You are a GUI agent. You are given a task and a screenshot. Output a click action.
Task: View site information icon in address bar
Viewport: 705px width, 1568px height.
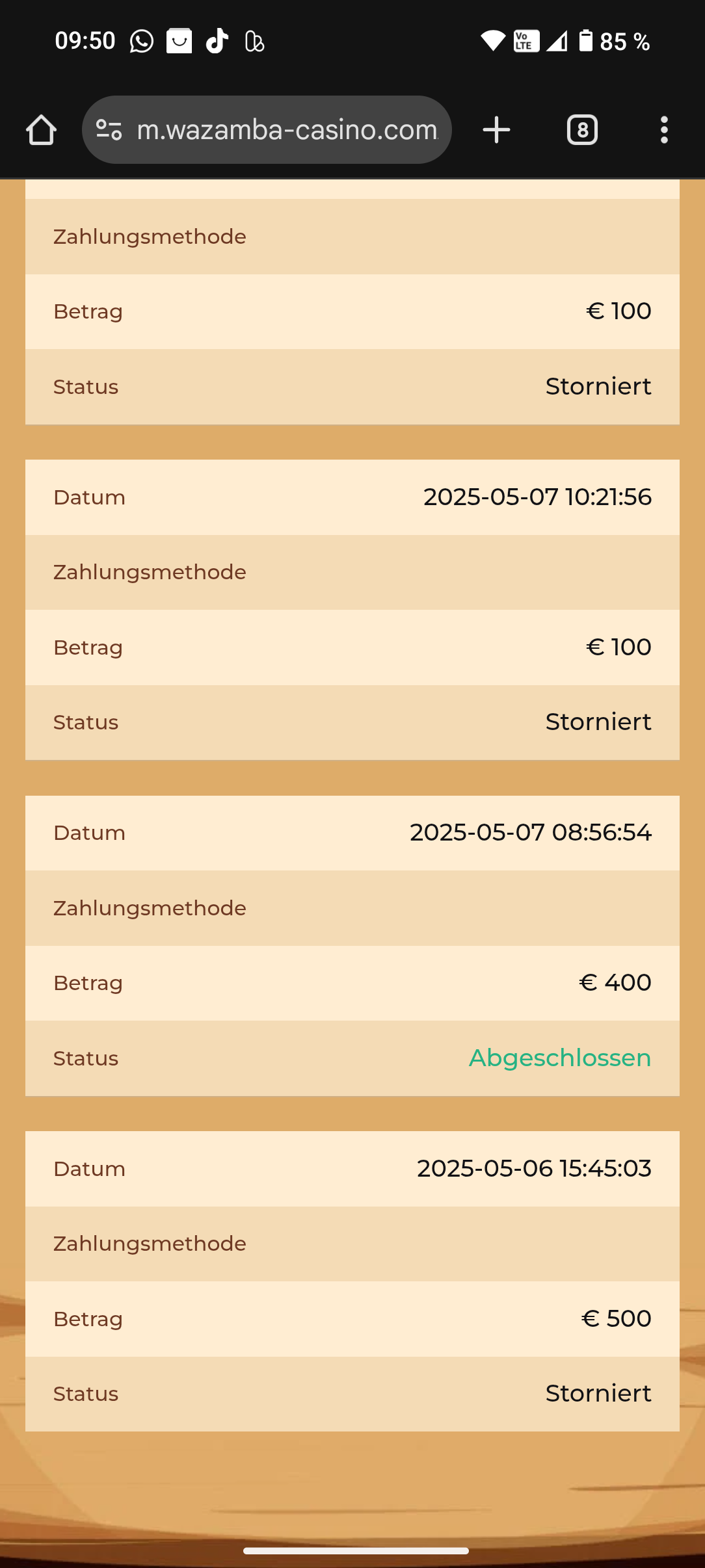point(109,130)
